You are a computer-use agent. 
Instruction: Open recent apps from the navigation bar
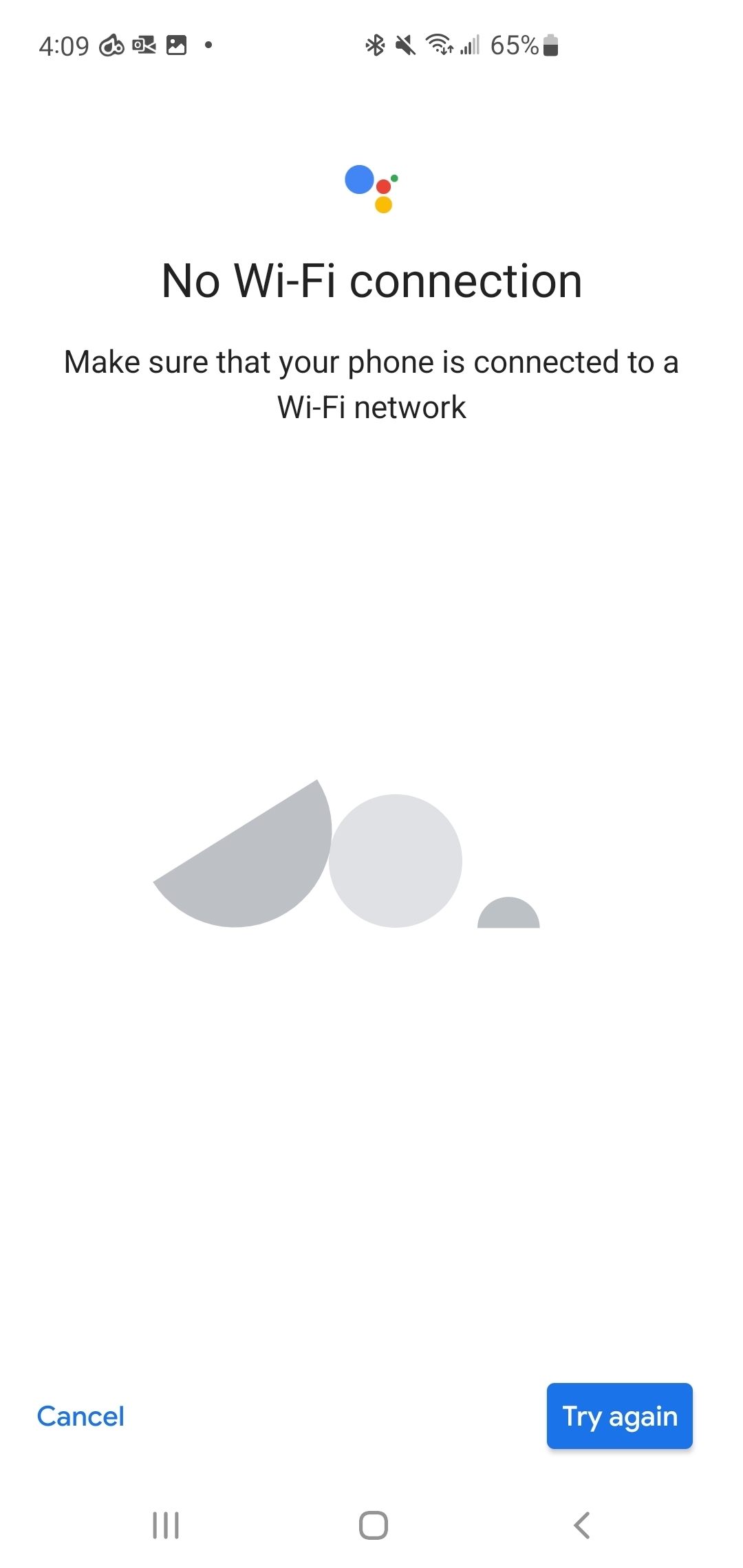tap(166, 1525)
